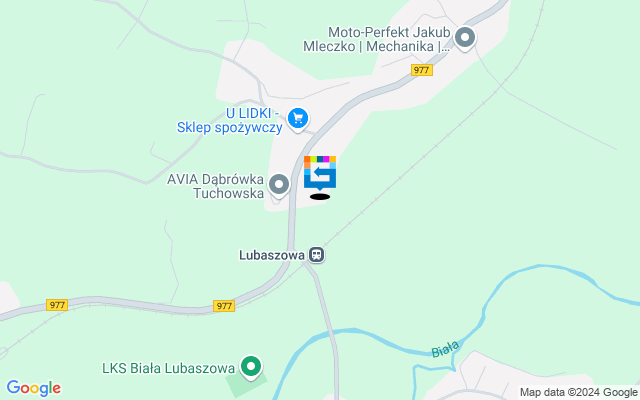Select the Lubaszowa train station icon
Screen dimensions: 640x400
[316, 255]
